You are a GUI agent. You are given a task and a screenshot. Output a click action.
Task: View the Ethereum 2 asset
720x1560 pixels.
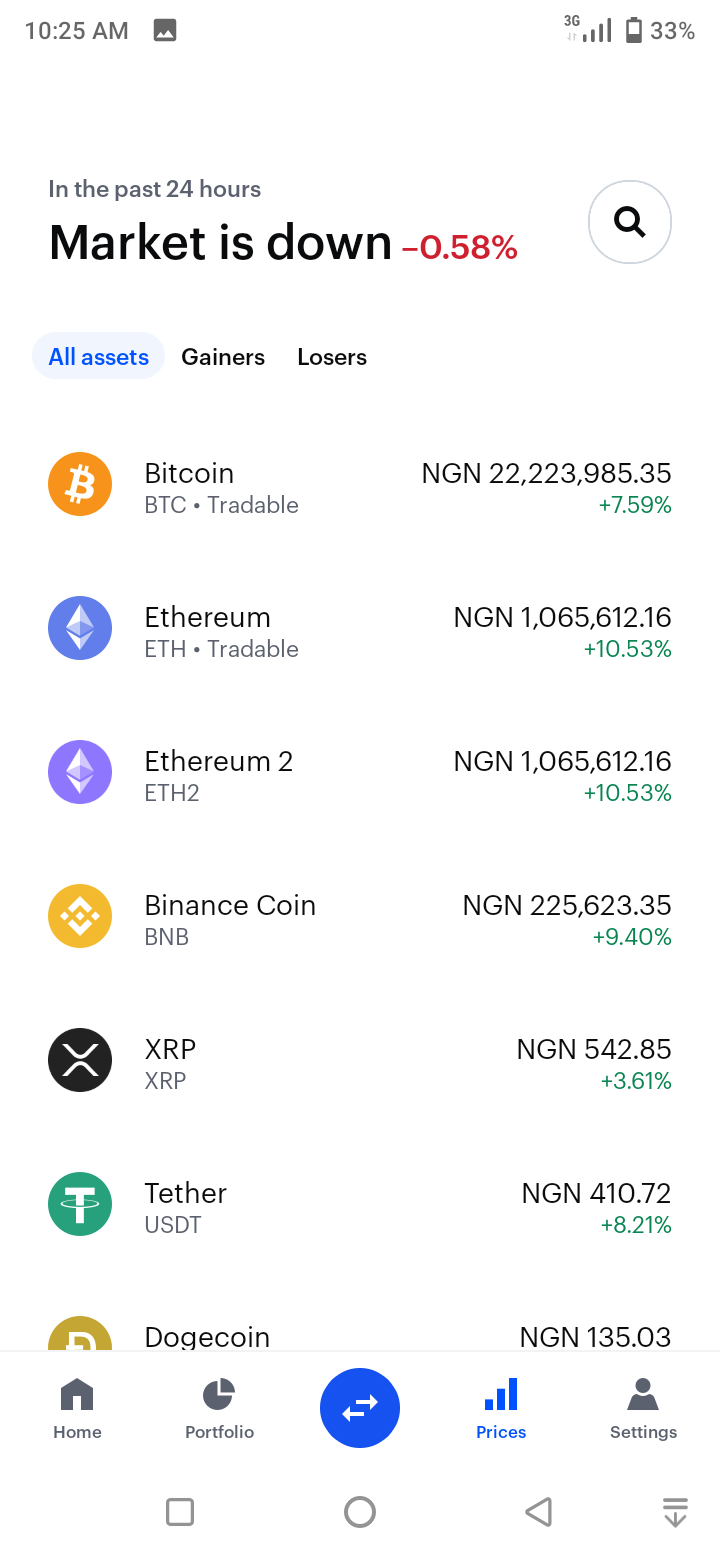click(x=360, y=776)
